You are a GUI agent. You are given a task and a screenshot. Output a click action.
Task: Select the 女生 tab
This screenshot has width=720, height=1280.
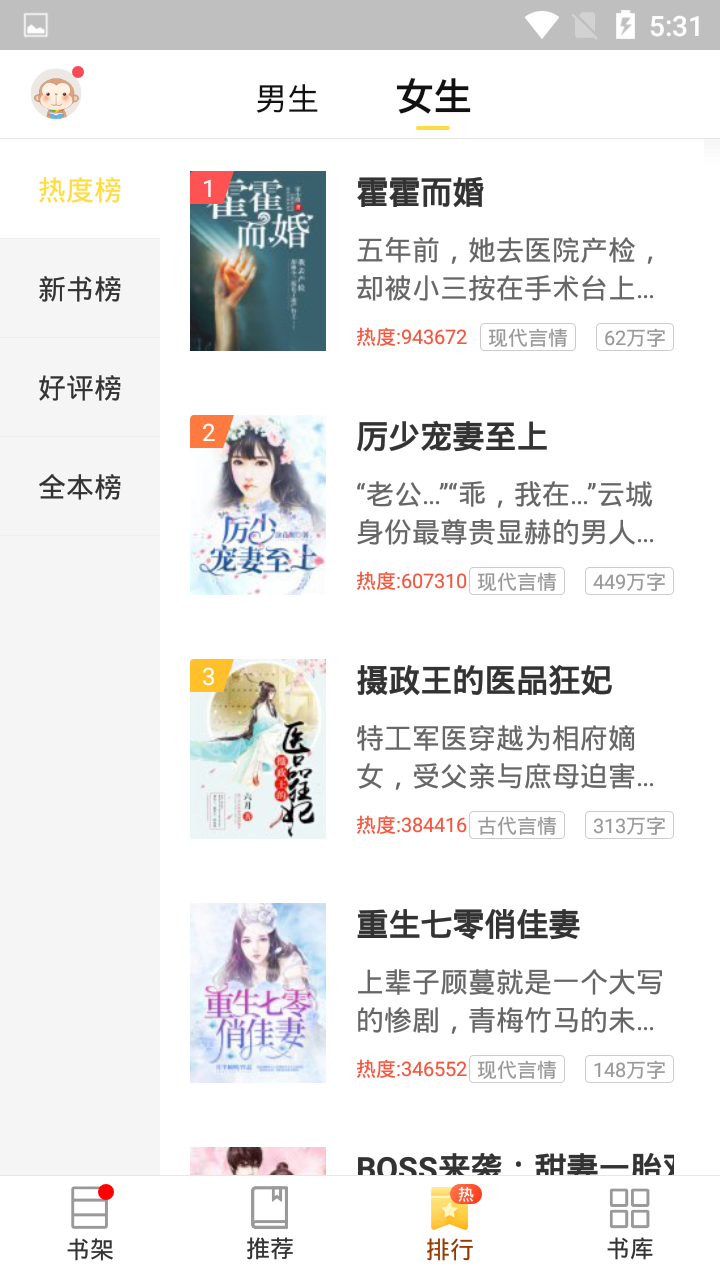pyautogui.click(x=433, y=98)
